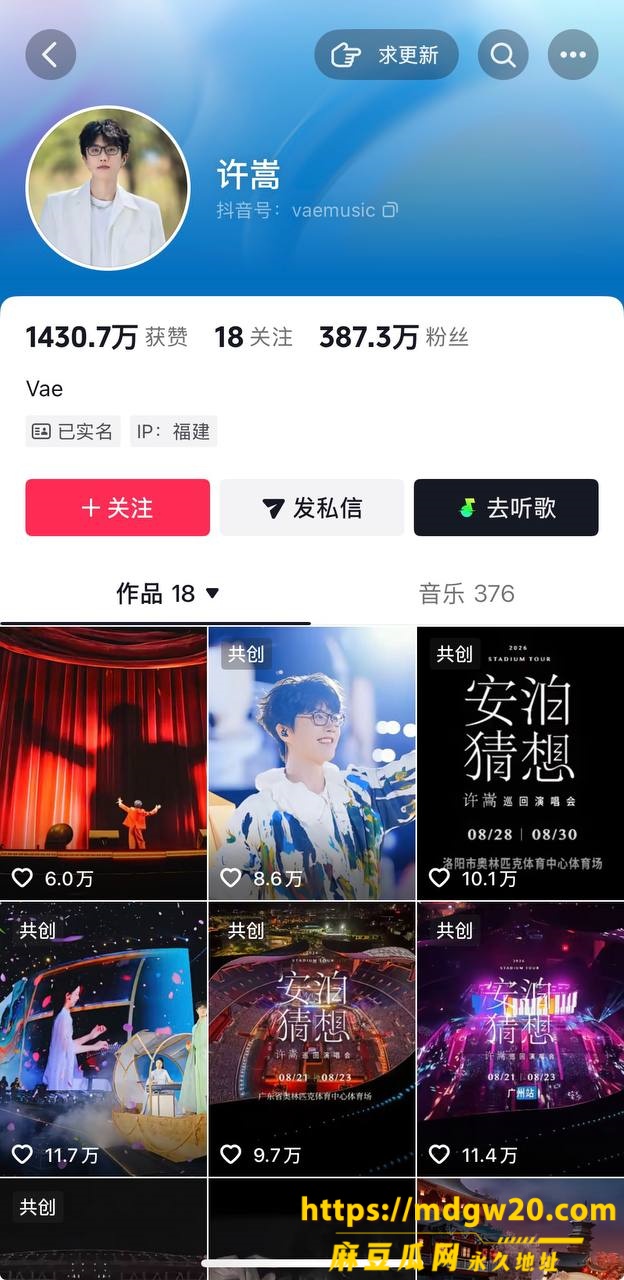Switch to the 音乐 376 tab
The width and height of the screenshot is (624, 1280).
[x=467, y=593]
